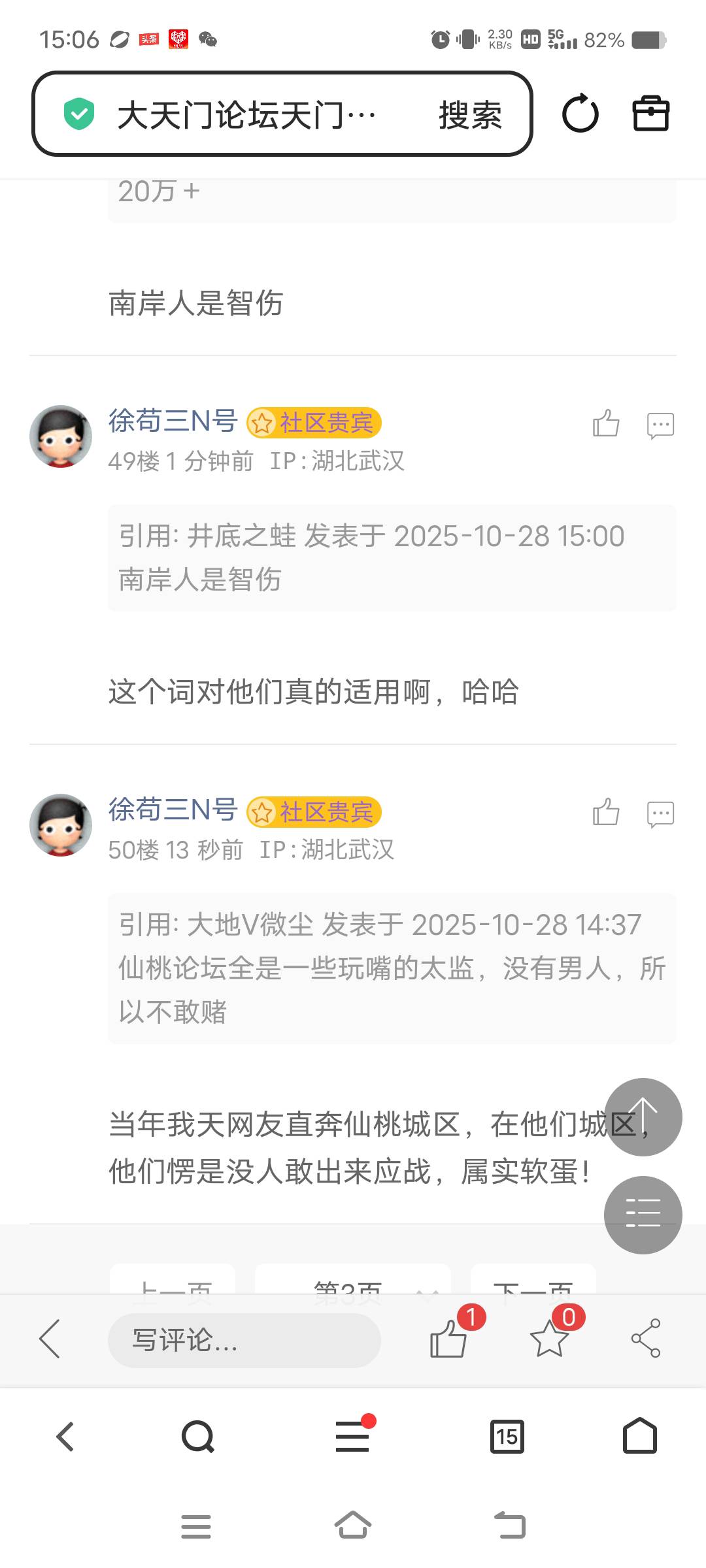Like this thread with the thumbs-up icon
The height and width of the screenshot is (1568, 706).
pyautogui.click(x=448, y=1338)
